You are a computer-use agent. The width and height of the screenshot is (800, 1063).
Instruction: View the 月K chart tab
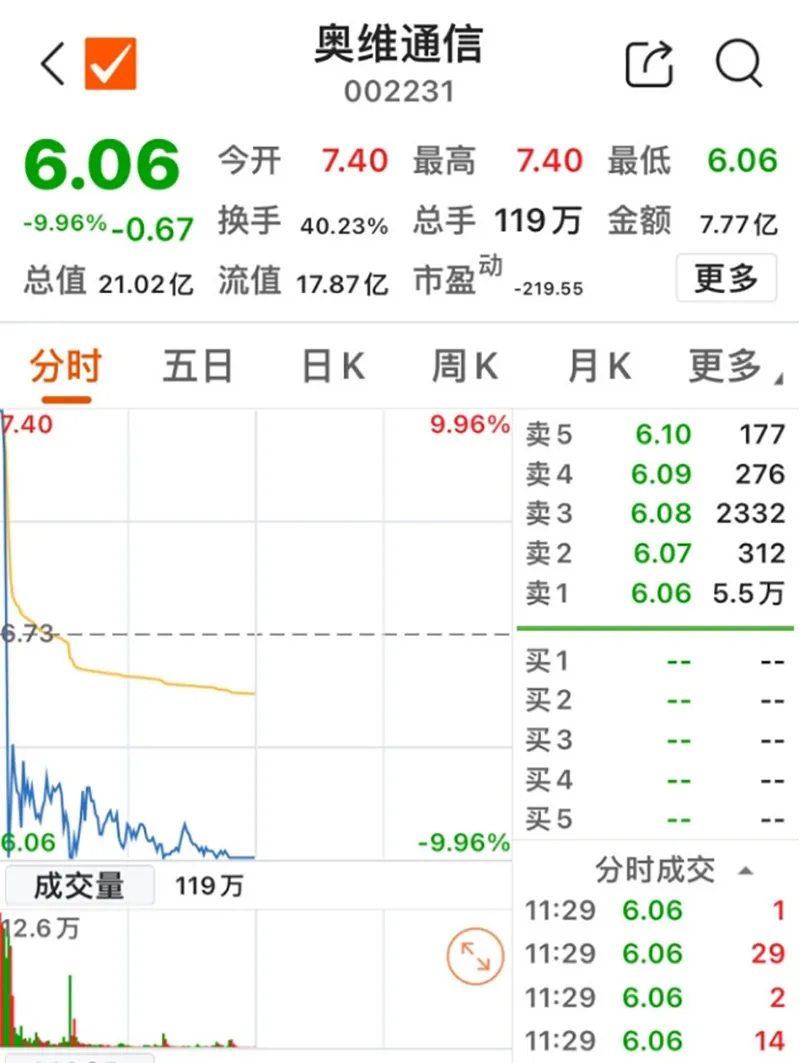pyautogui.click(x=599, y=367)
